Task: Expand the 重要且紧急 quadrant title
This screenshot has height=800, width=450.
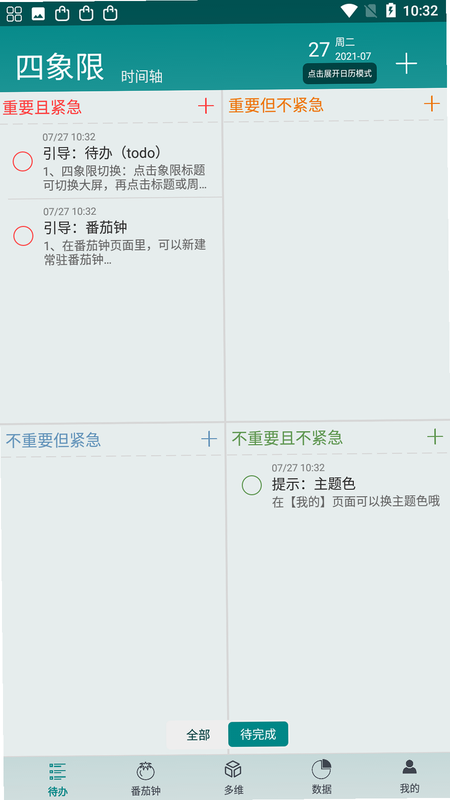Action: [x=42, y=107]
